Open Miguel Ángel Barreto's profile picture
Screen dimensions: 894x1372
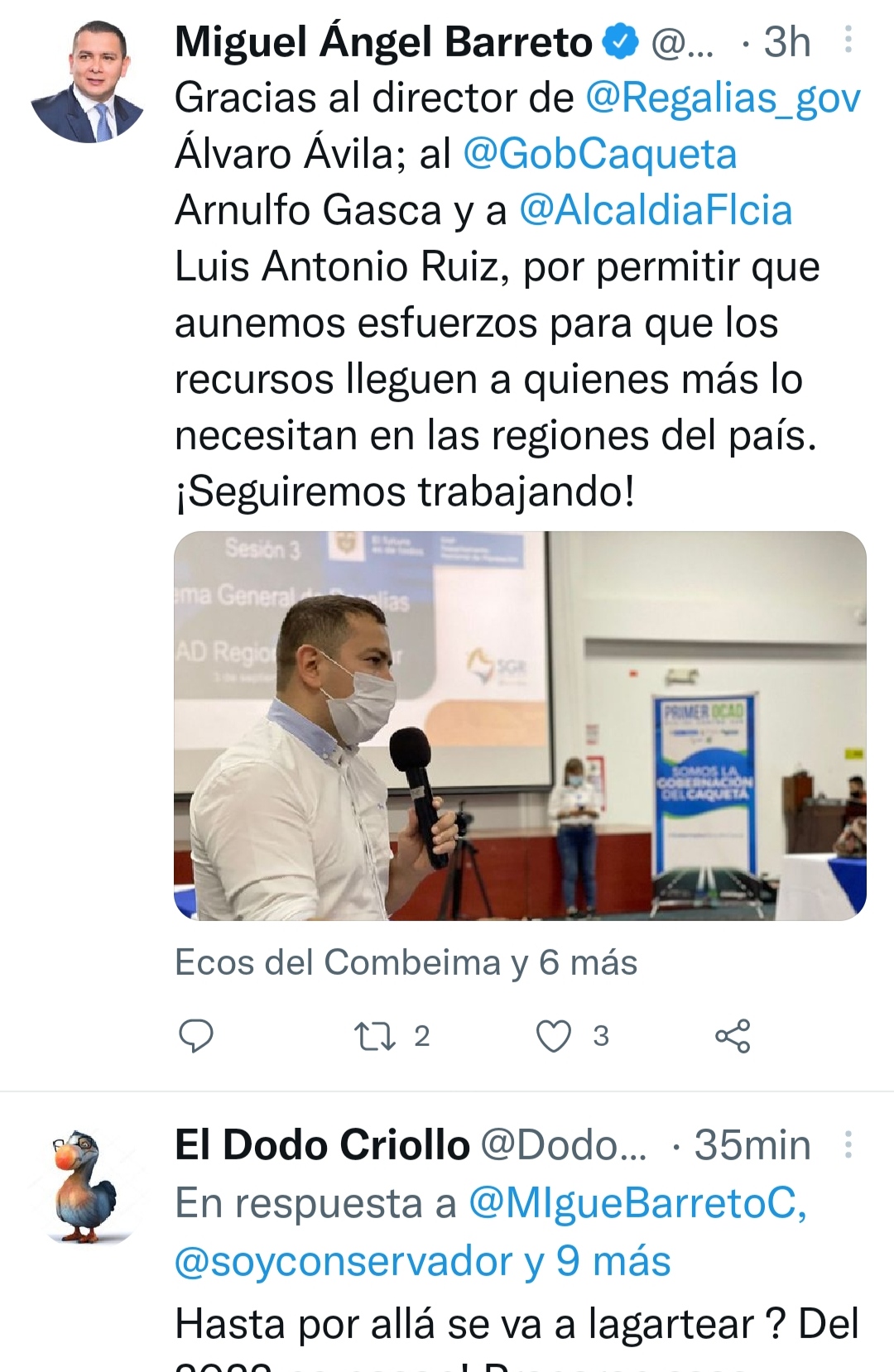87,81
